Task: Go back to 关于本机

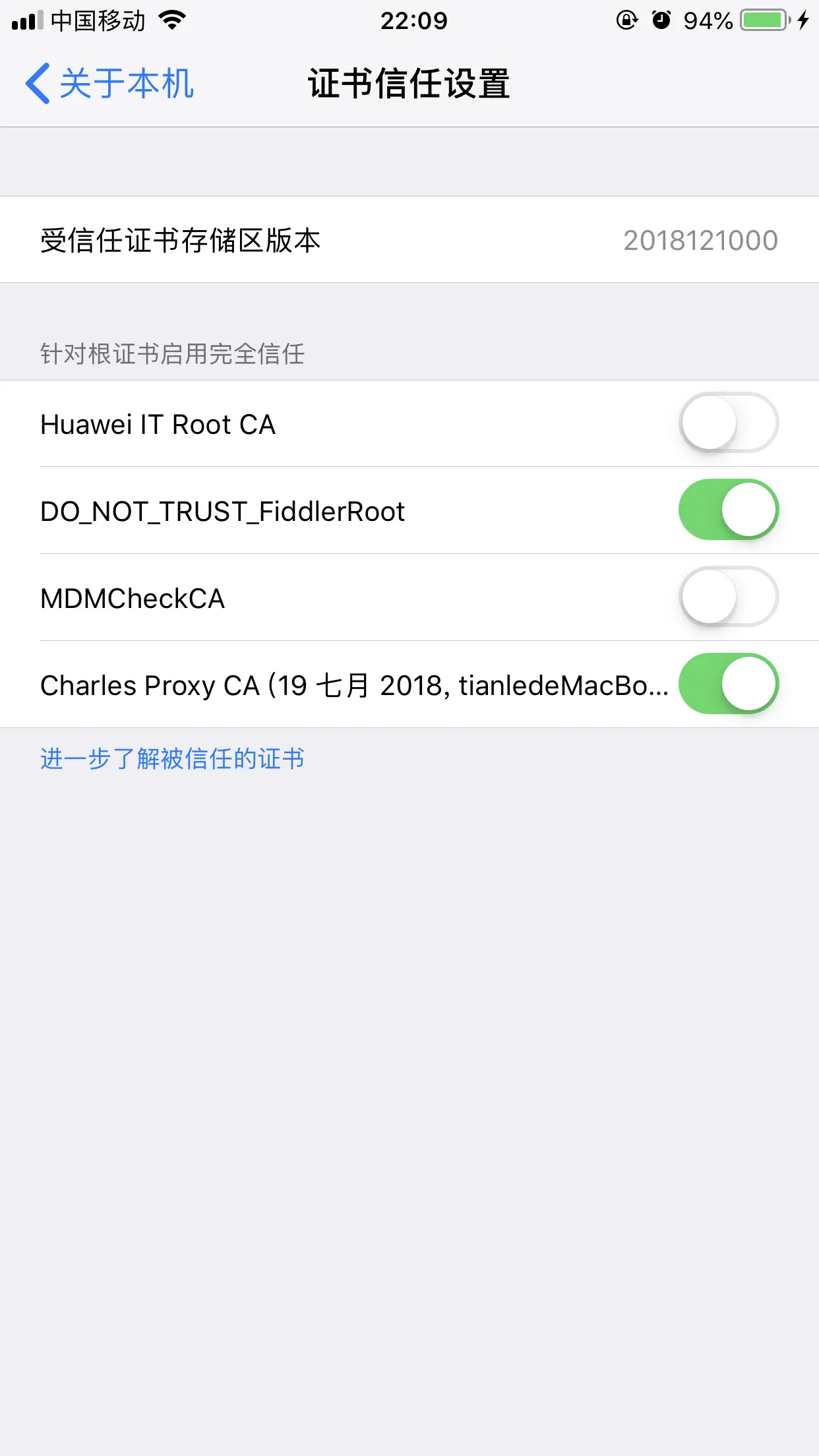Action: [109, 84]
